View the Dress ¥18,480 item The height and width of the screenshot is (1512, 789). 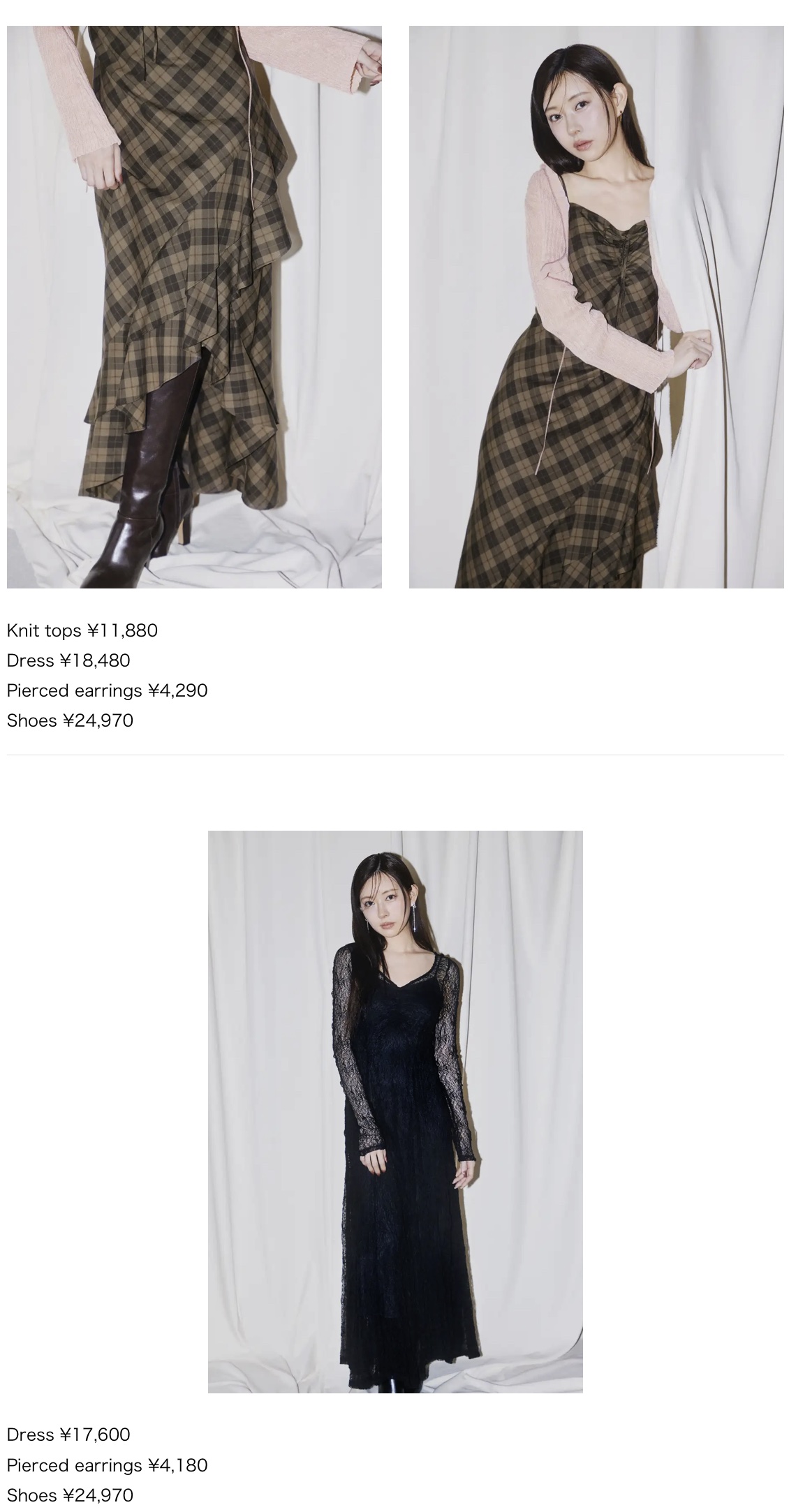click(x=68, y=660)
